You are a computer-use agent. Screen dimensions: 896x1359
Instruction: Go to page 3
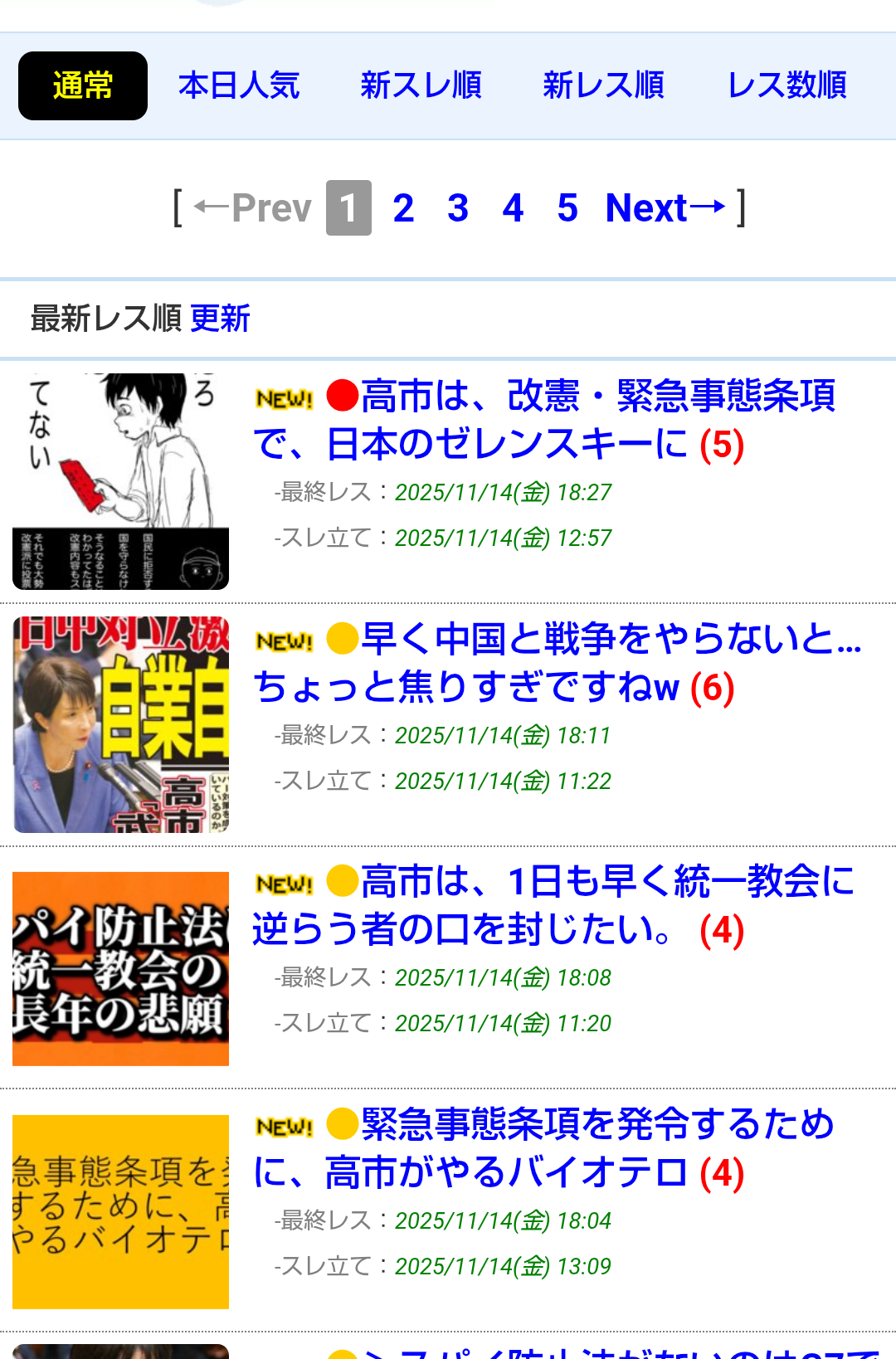coord(458,208)
